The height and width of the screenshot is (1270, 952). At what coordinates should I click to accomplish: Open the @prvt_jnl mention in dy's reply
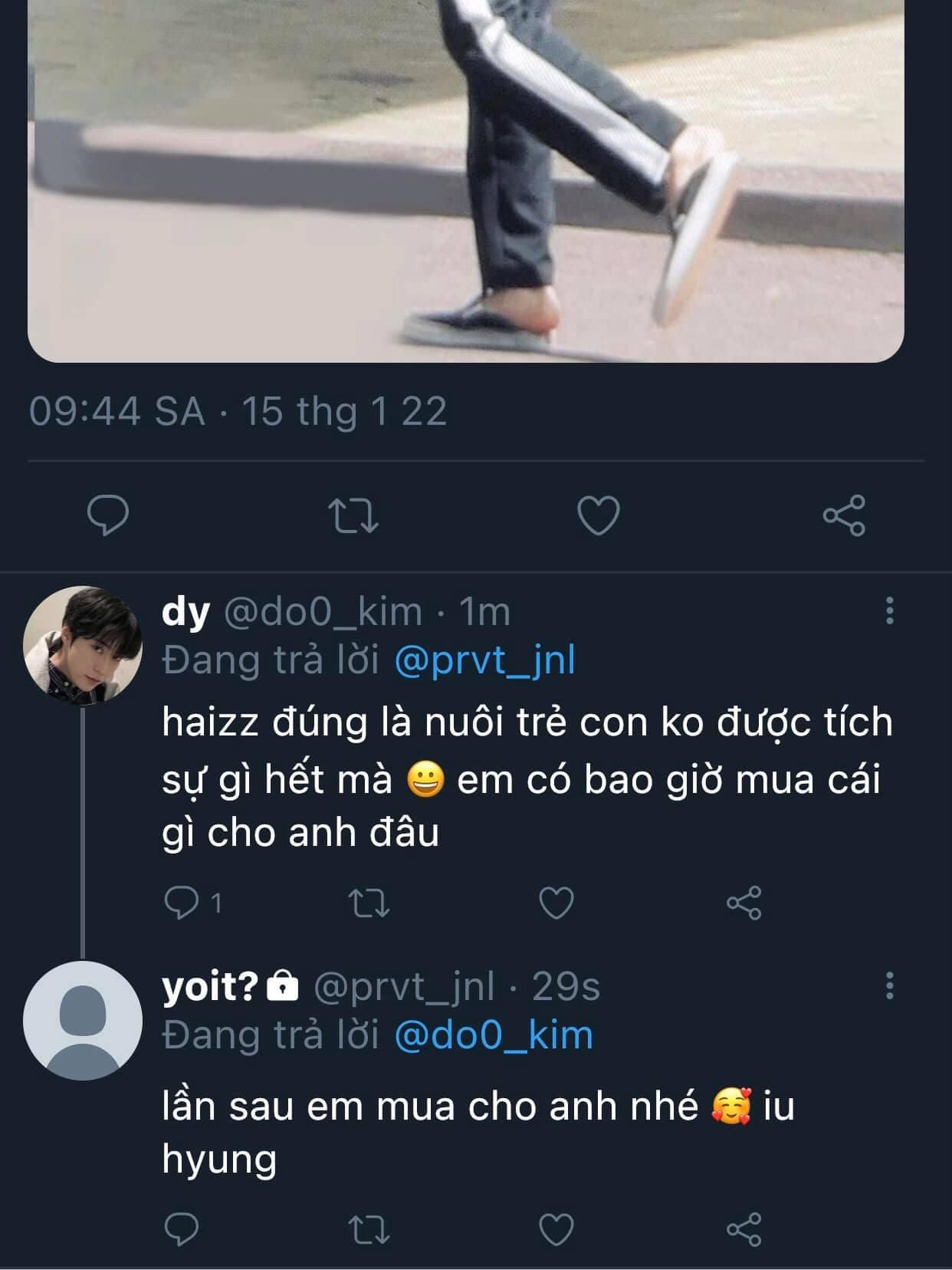tap(484, 661)
